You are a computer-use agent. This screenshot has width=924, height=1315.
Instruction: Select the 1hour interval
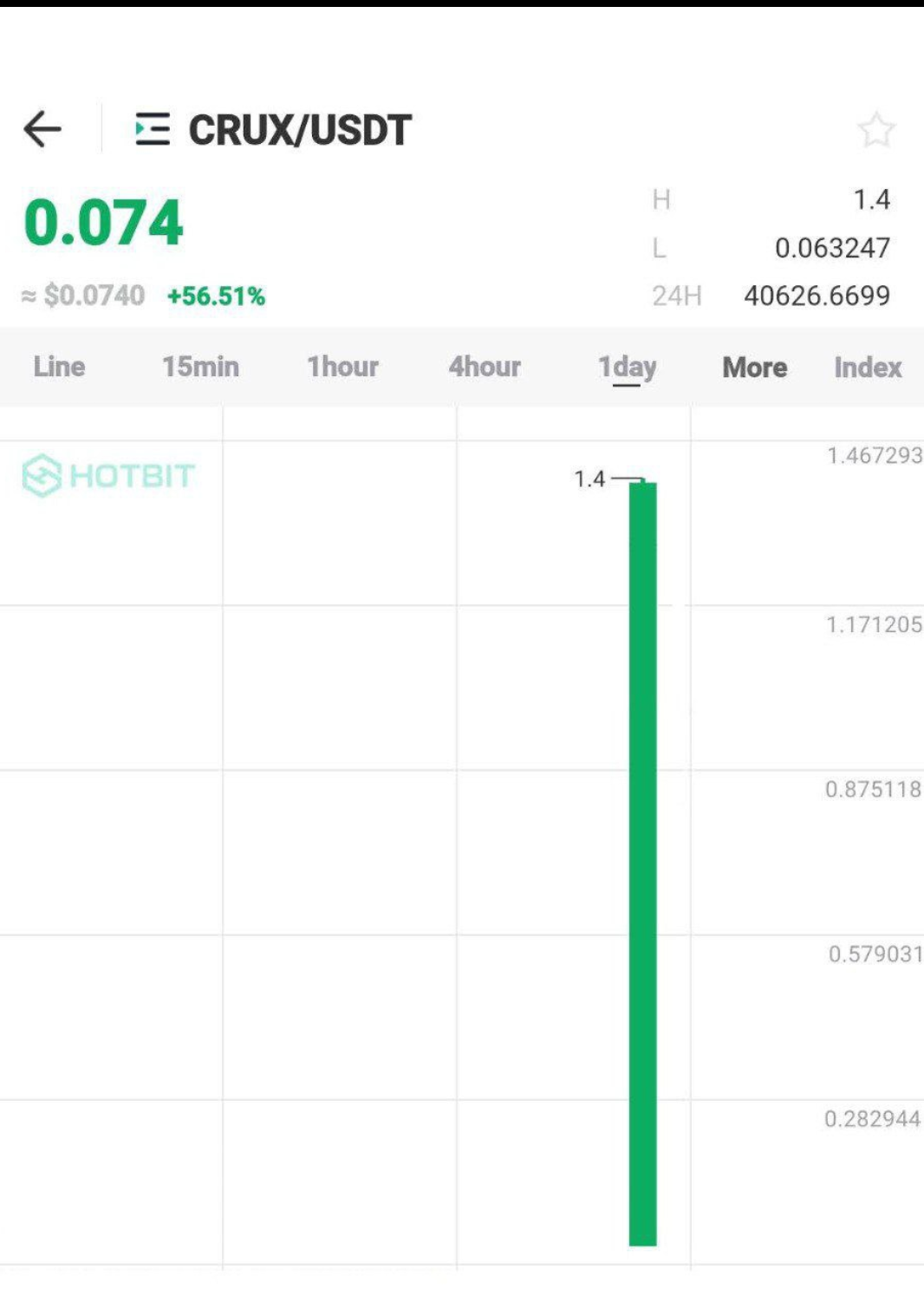(x=342, y=367)
